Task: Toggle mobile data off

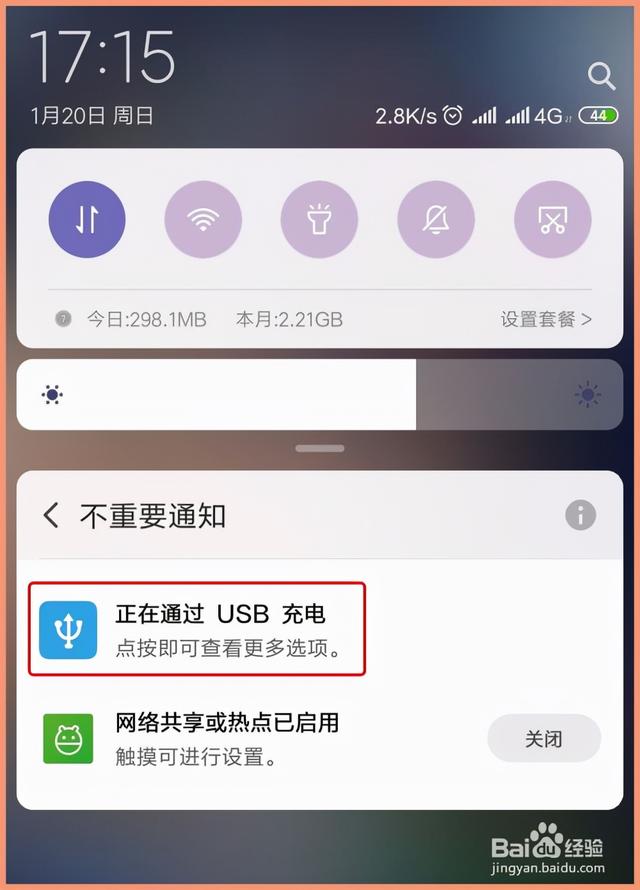Action: [x=87, y=220]
